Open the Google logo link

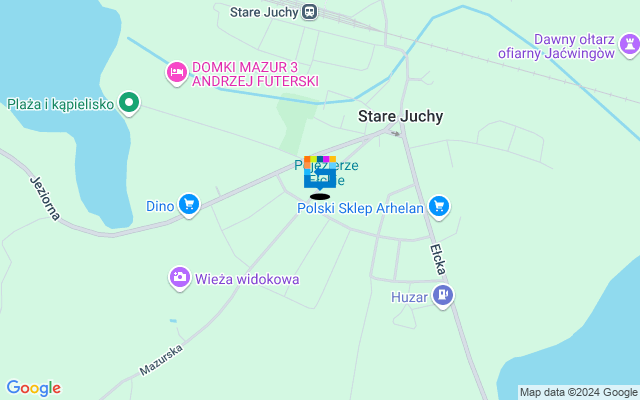[x=33, y=388]
